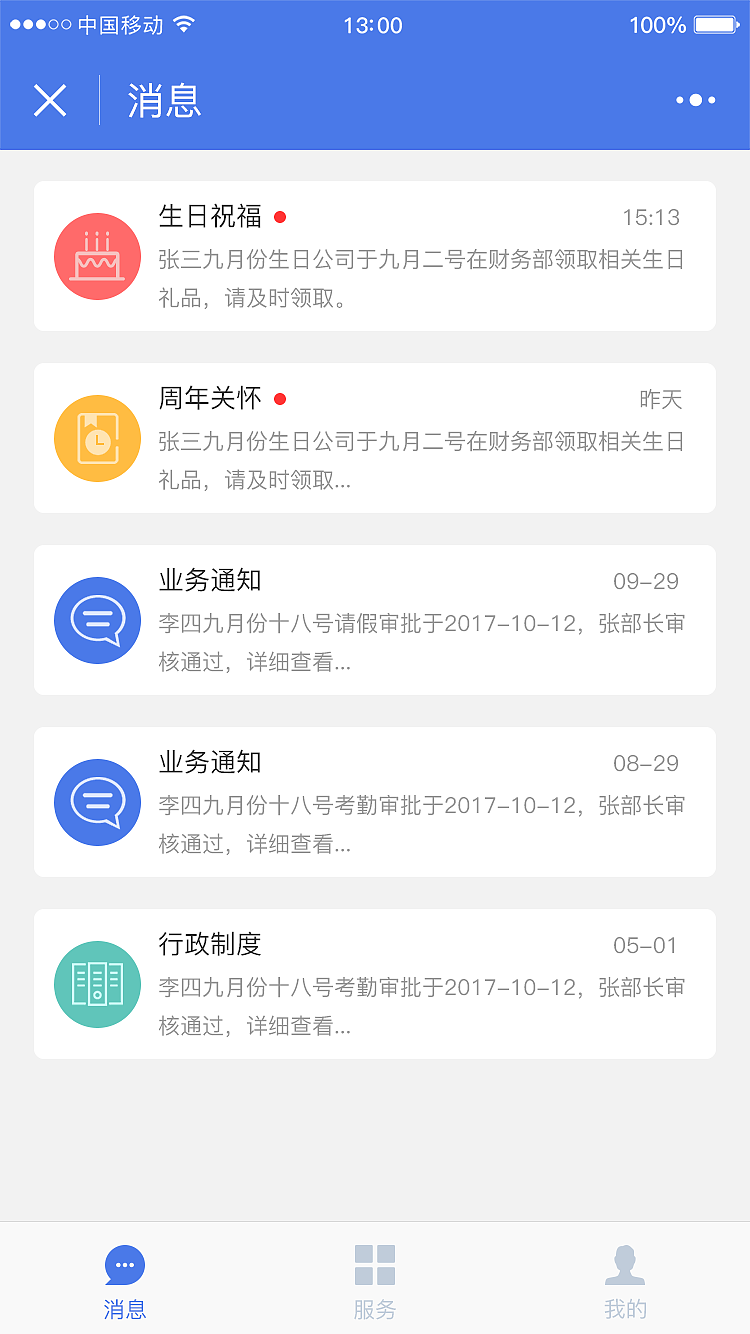
Task: Click the 周年关怀 anniversary care icon
Action: [x=97, y=438]
